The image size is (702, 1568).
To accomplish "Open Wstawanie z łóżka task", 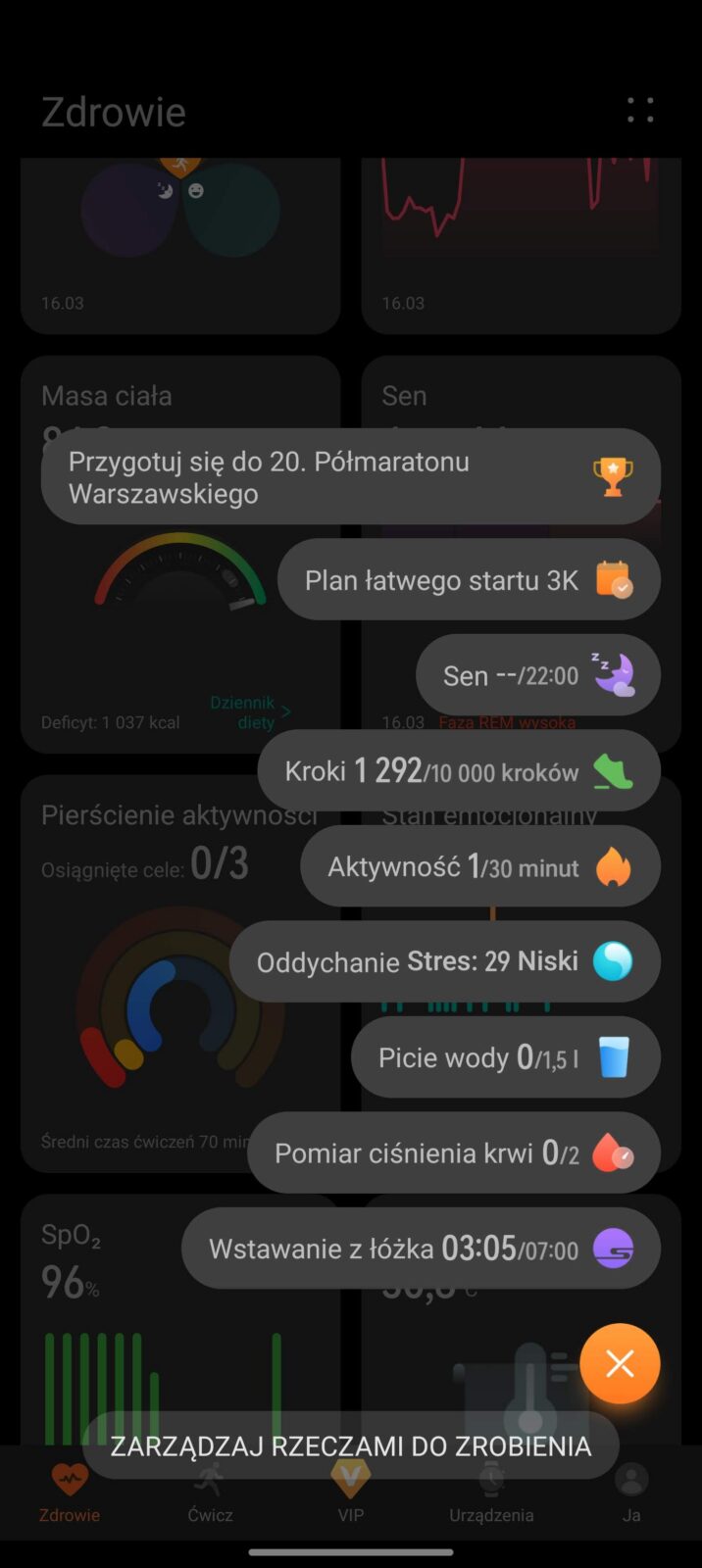I will coord(421,1249).
